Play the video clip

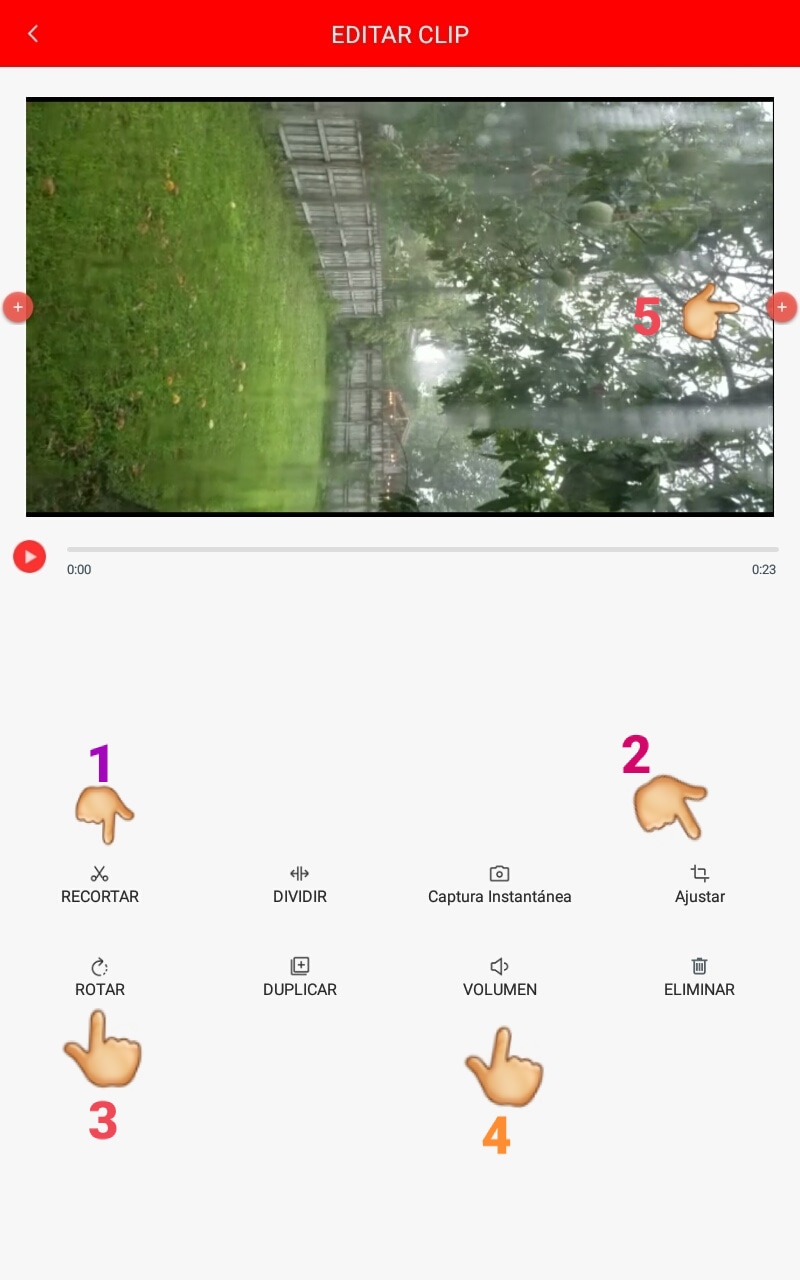pyautogui.click(x=29, y=556)
